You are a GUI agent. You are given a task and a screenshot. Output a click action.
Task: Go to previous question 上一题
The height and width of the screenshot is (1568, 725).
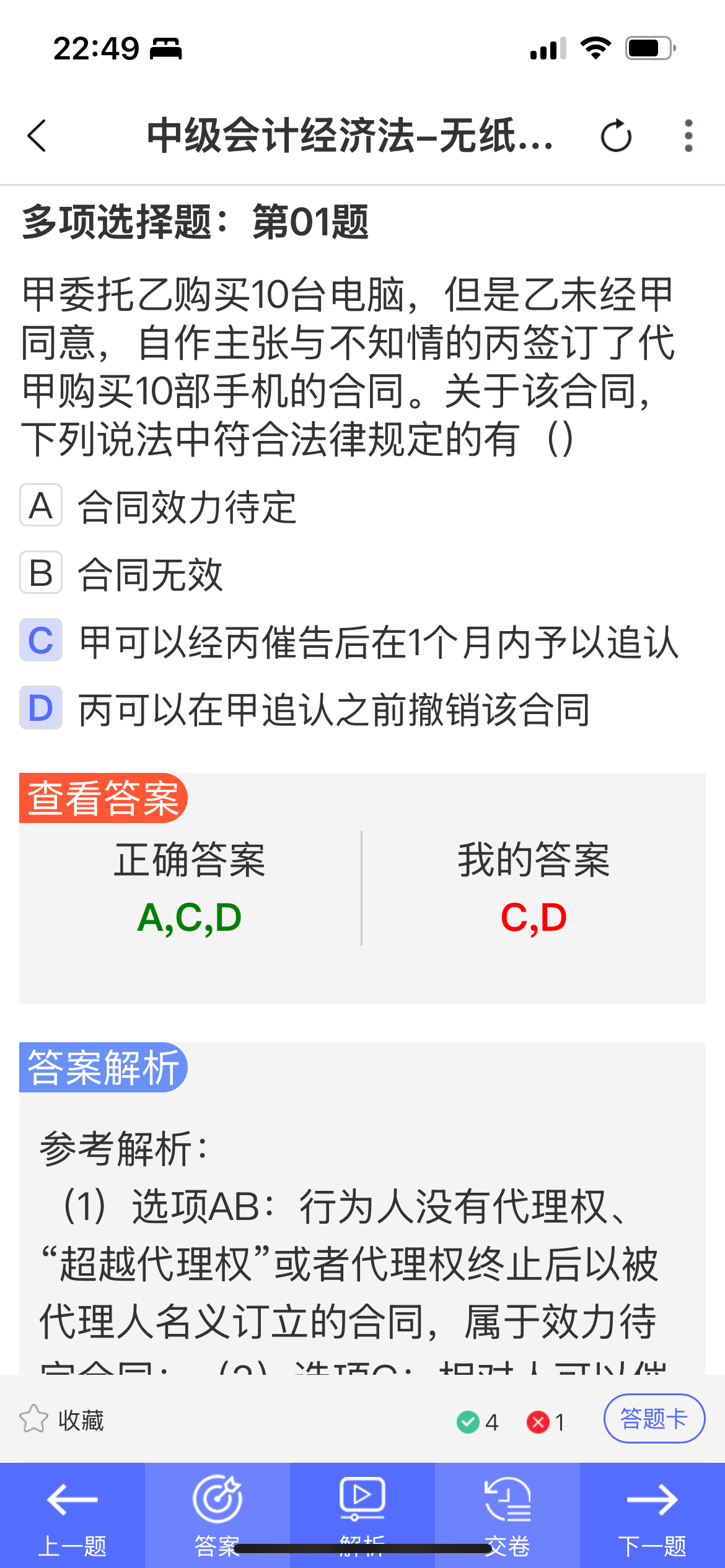pos(72,1515)
